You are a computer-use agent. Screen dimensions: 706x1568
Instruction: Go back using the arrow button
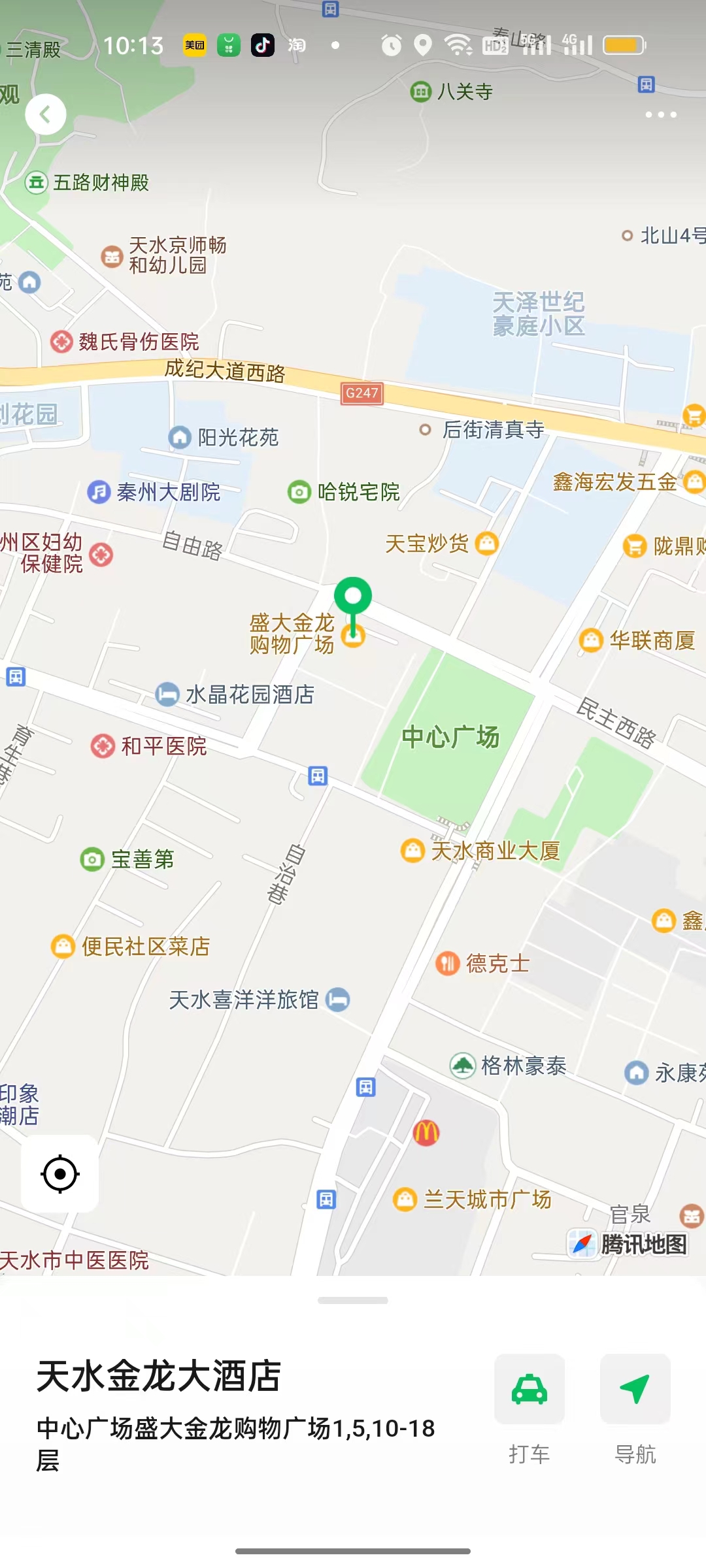45,114
